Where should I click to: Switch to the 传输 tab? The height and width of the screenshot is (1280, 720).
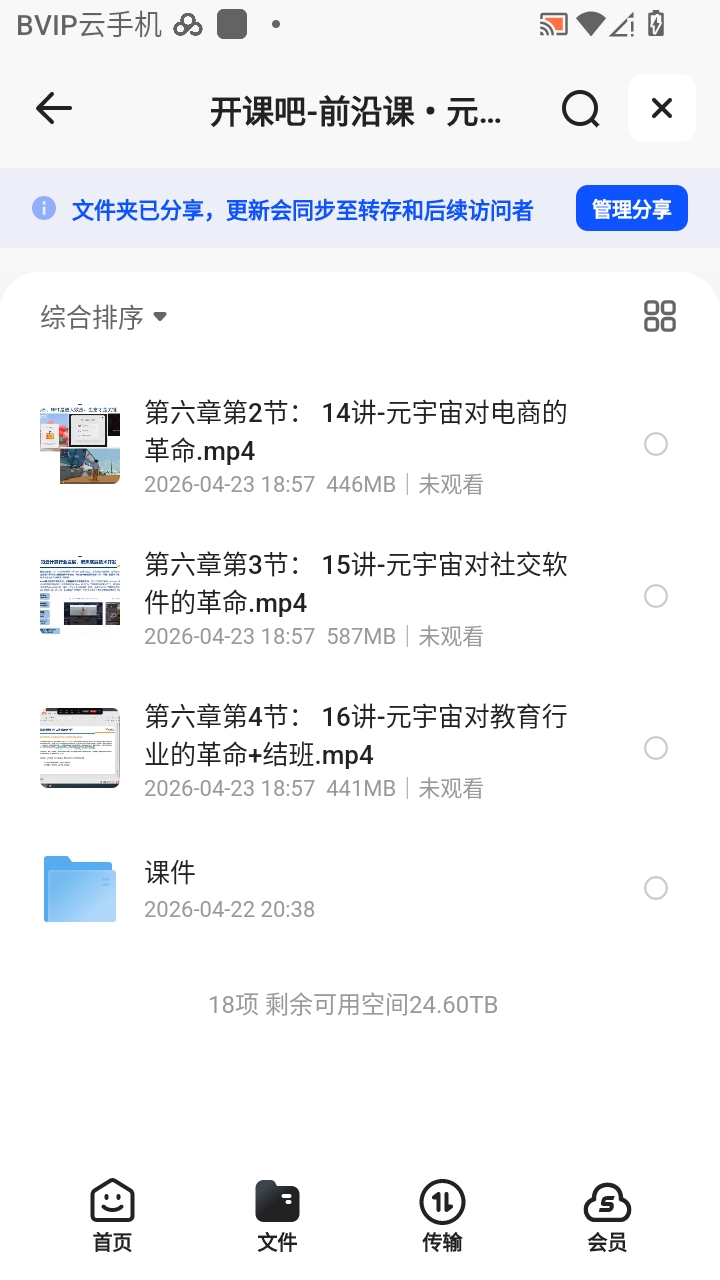(x=442, y=1212)
